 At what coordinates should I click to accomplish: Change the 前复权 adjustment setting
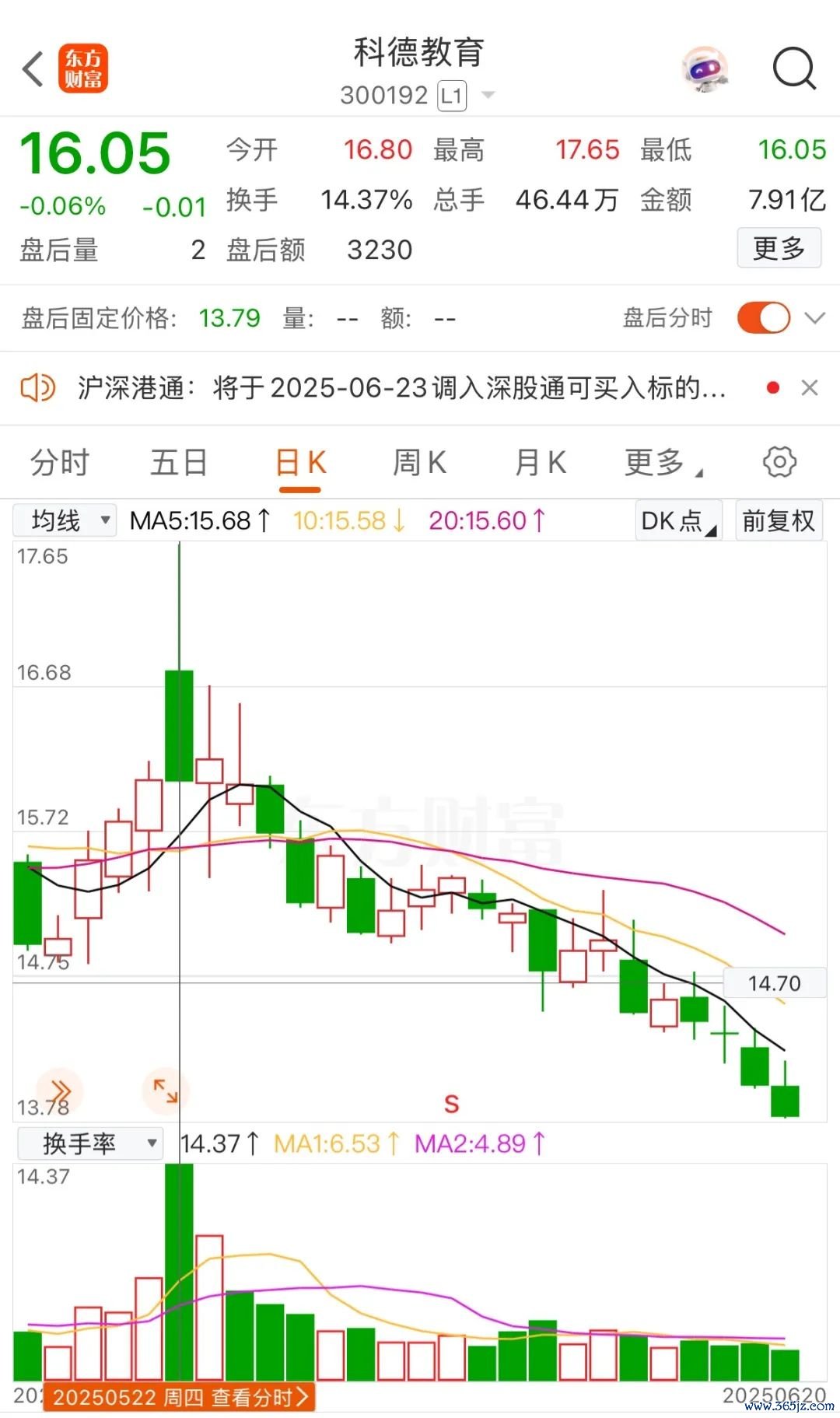[779, 520]
